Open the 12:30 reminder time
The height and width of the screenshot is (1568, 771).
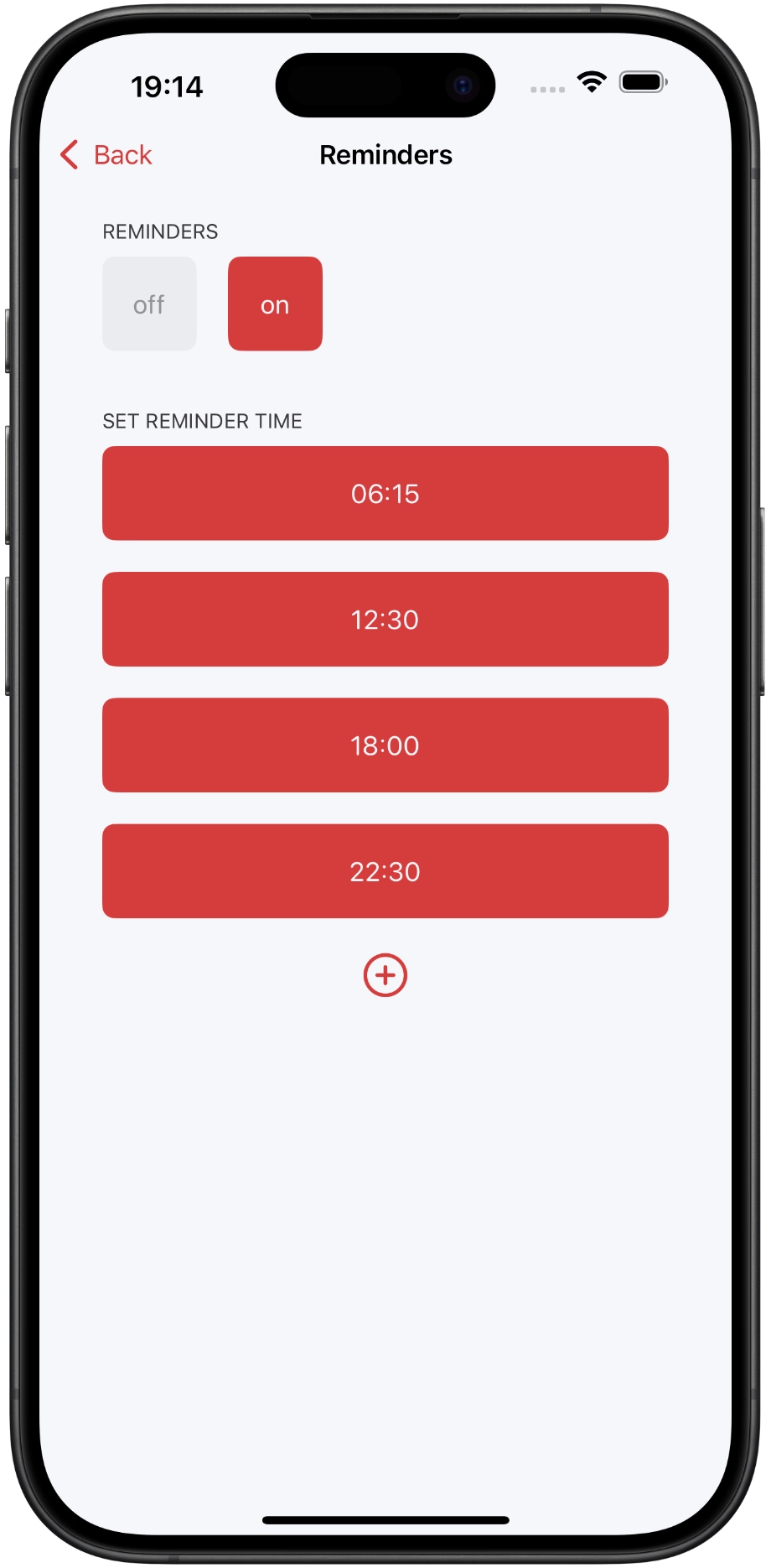click(x=385, y=619)
